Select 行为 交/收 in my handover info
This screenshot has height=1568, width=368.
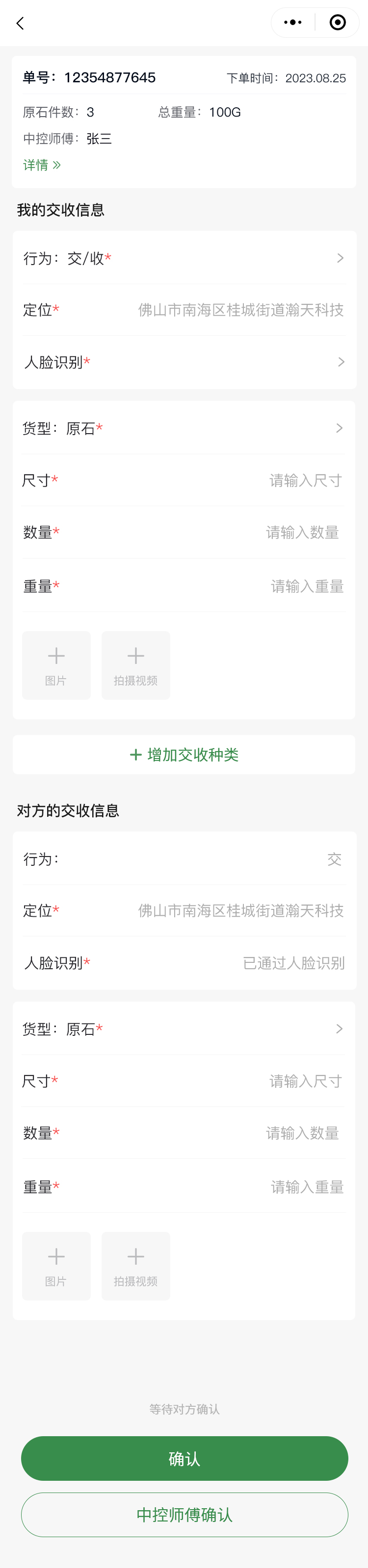[184, 258]
